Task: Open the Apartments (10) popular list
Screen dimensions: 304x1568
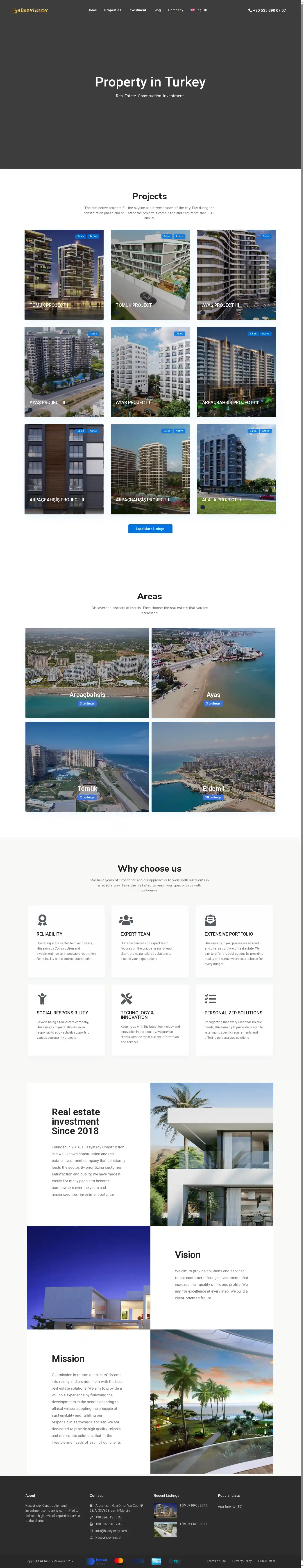Action: coord(230,1507)
